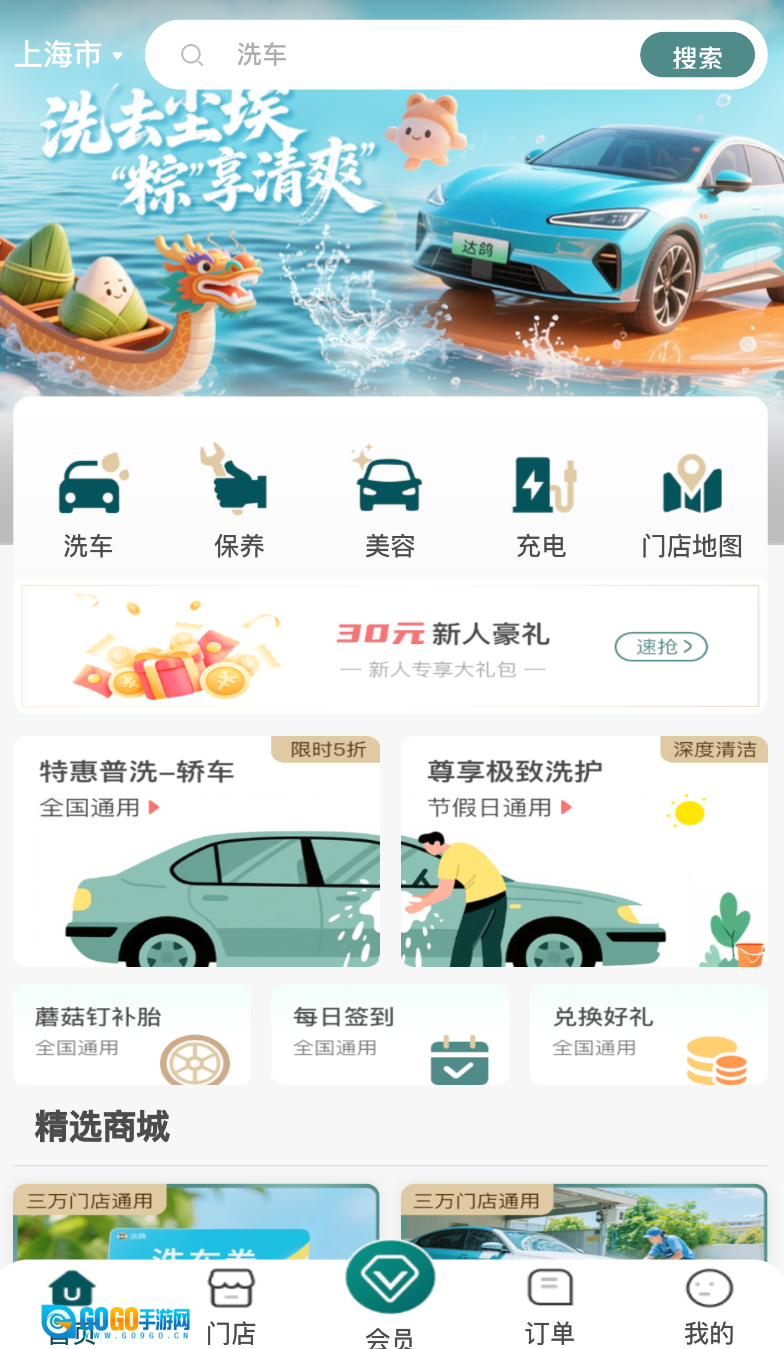Open the 尊享极致洗护 card
784x1349 pixels.
[584, 852]
